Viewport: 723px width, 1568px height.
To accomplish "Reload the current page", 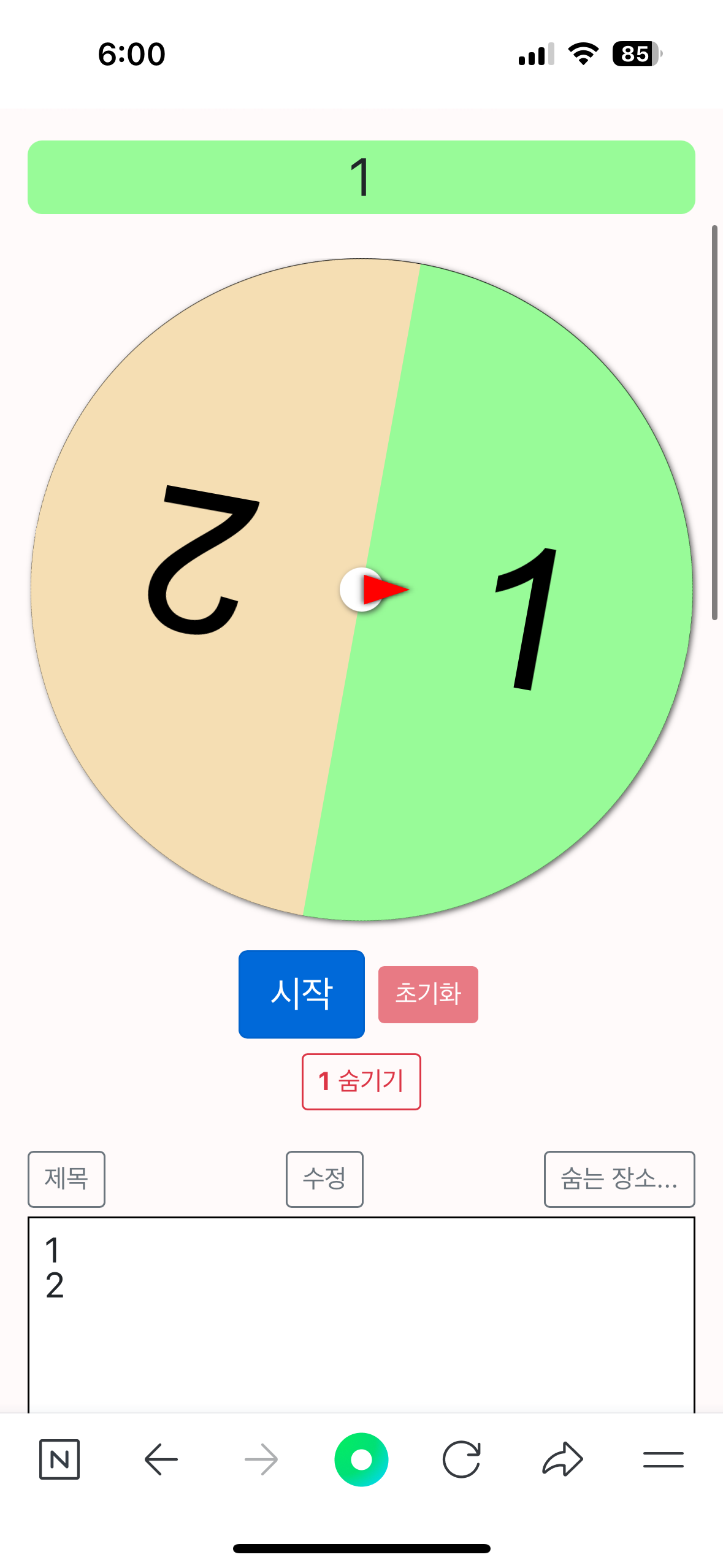I will pos(461,1459).
